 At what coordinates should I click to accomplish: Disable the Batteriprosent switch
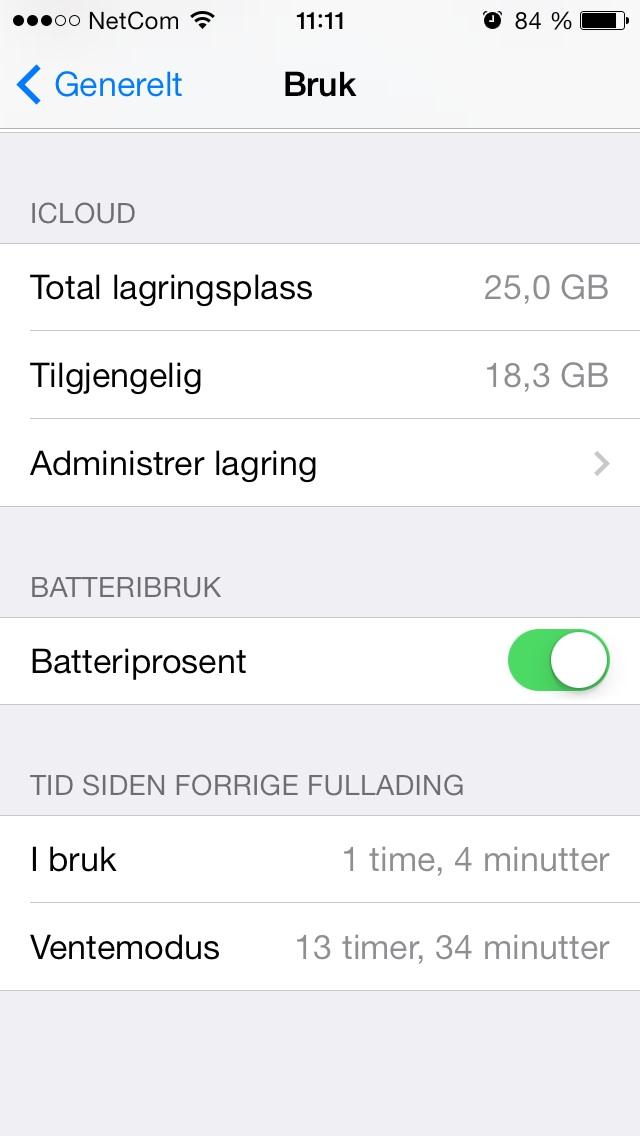(x=558, y=660)
